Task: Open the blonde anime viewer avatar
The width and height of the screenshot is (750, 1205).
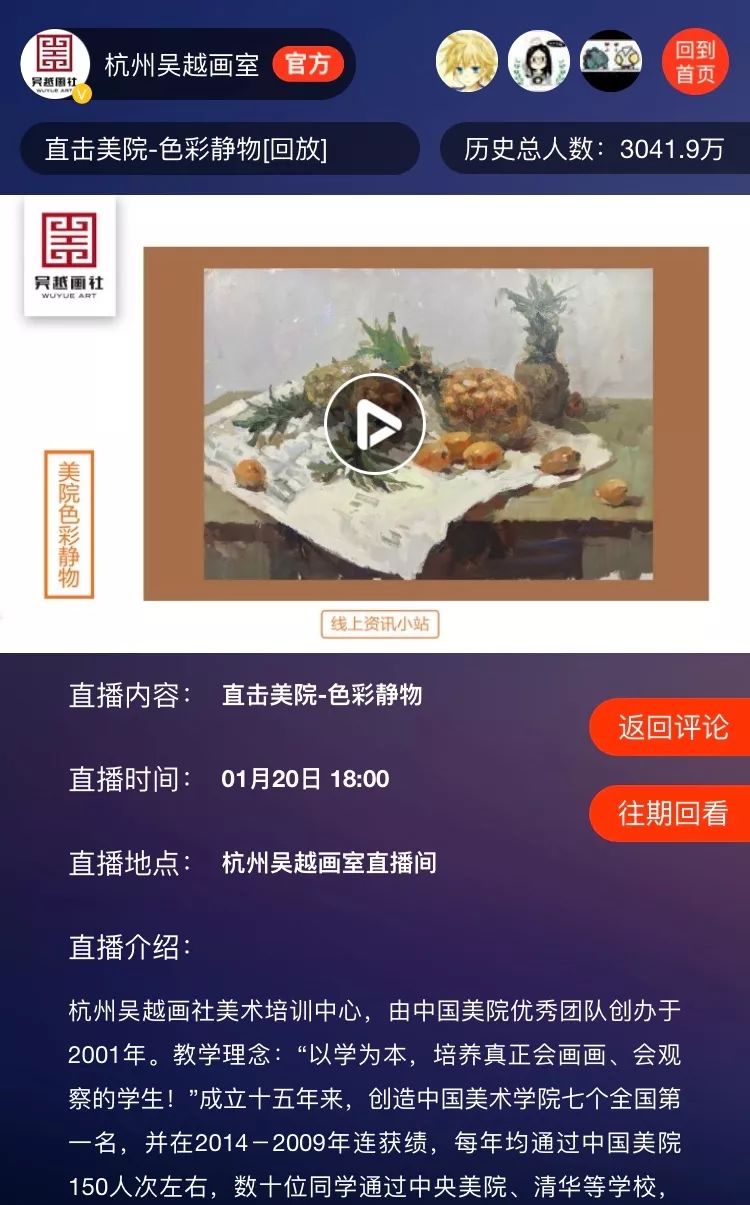Action: coord(467,62)
